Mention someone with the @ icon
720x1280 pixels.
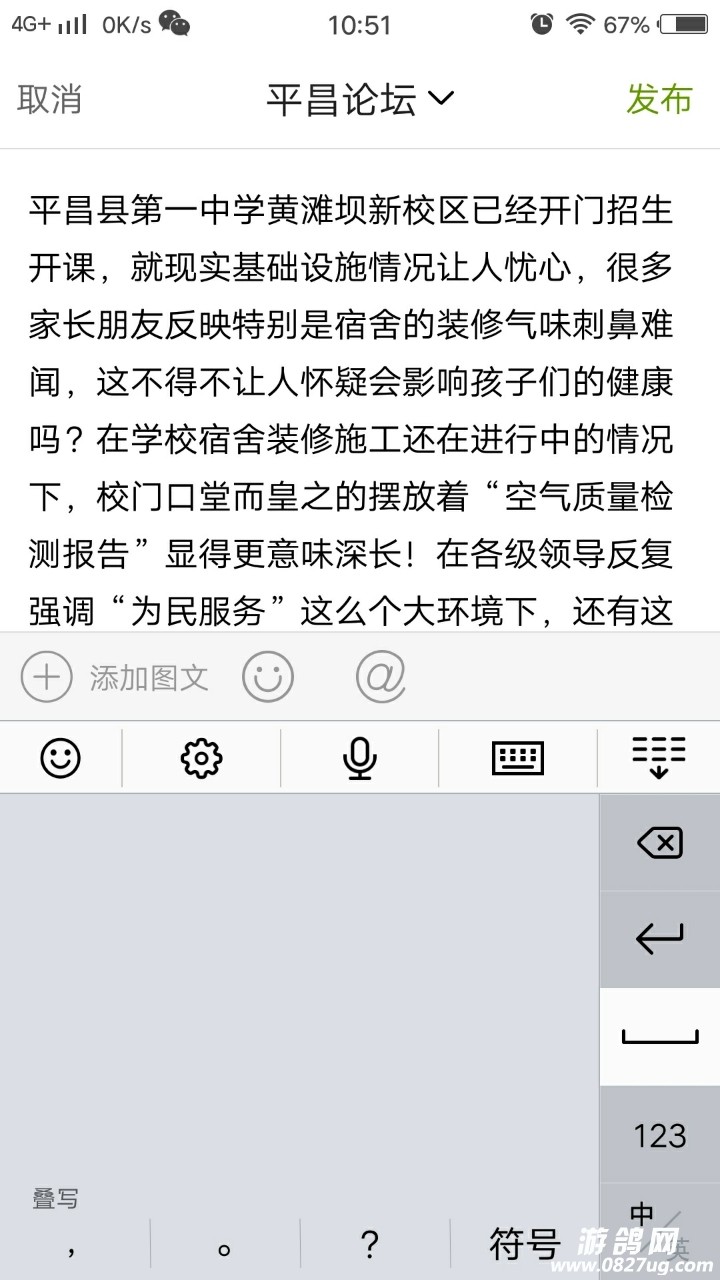381,677
